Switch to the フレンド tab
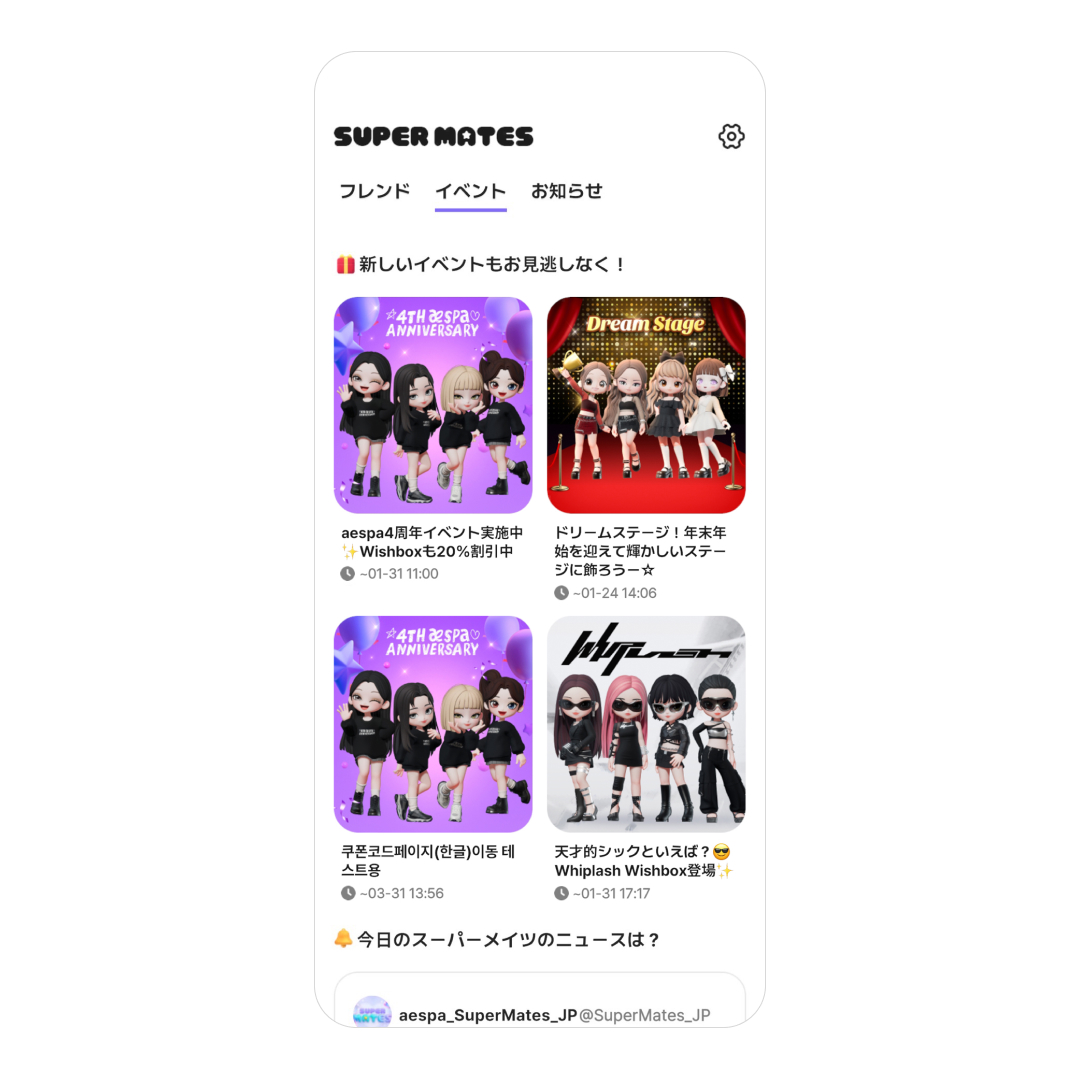The height and width of the screenshot is (1080, 1080). 374,191
